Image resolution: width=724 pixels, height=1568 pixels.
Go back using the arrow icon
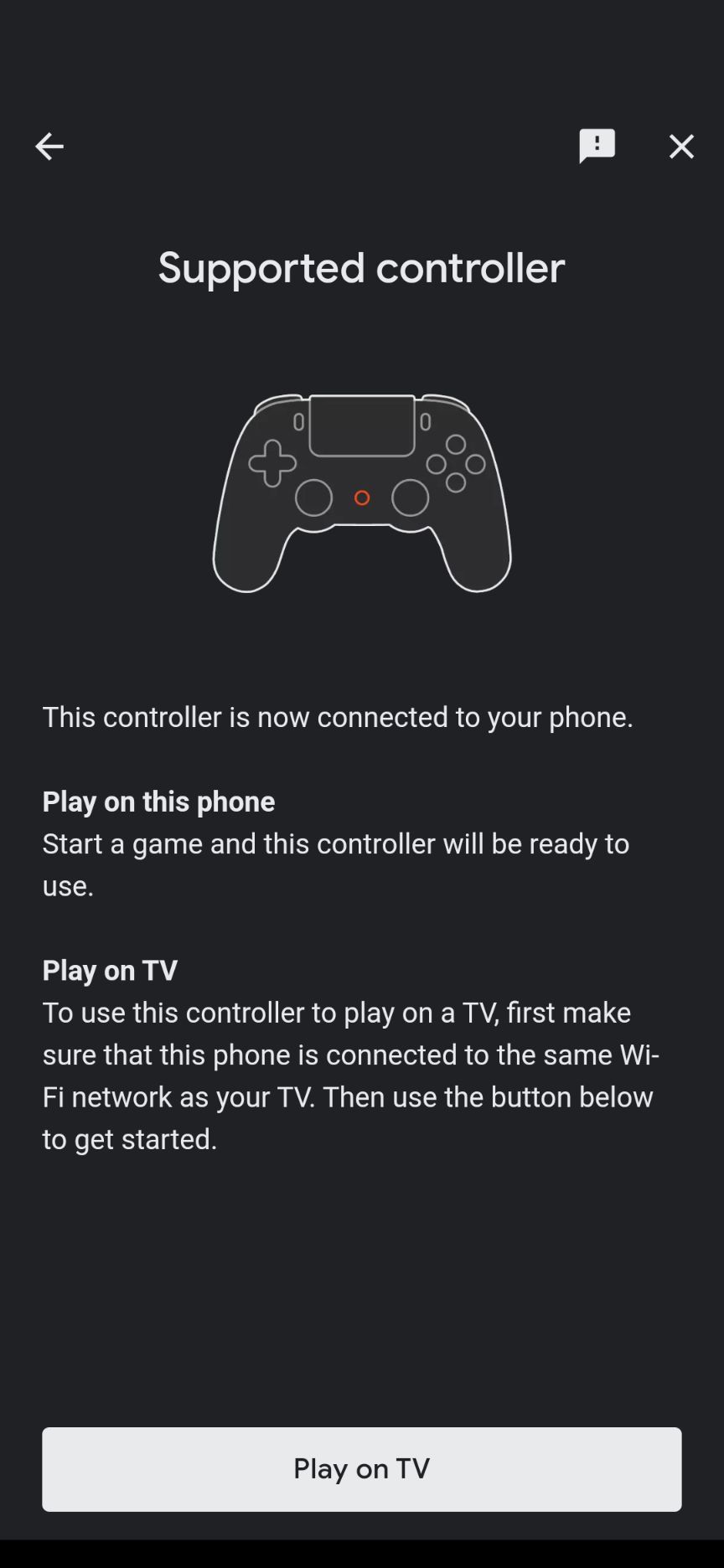(x=49, y=147)
